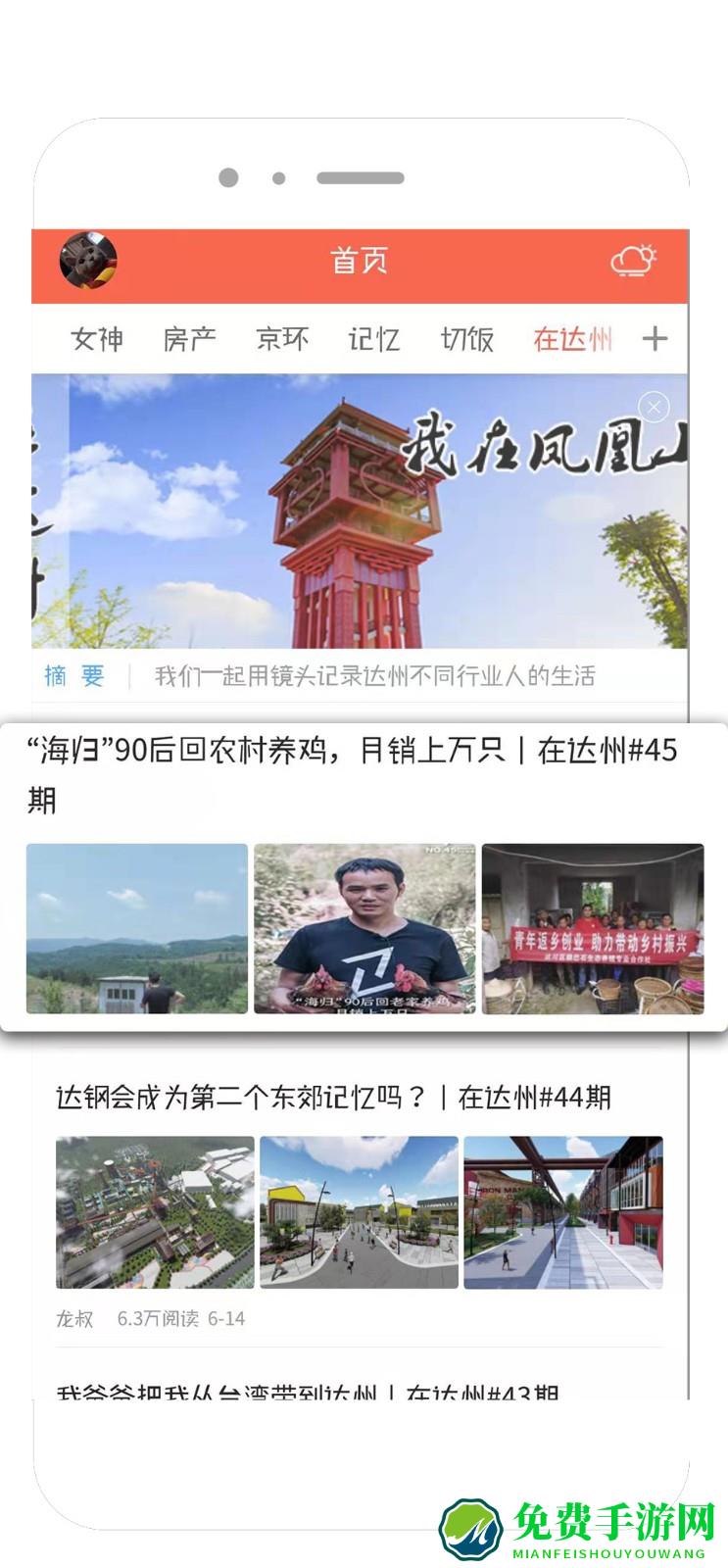Dismiss the banner with the X icon

(652, 405)
